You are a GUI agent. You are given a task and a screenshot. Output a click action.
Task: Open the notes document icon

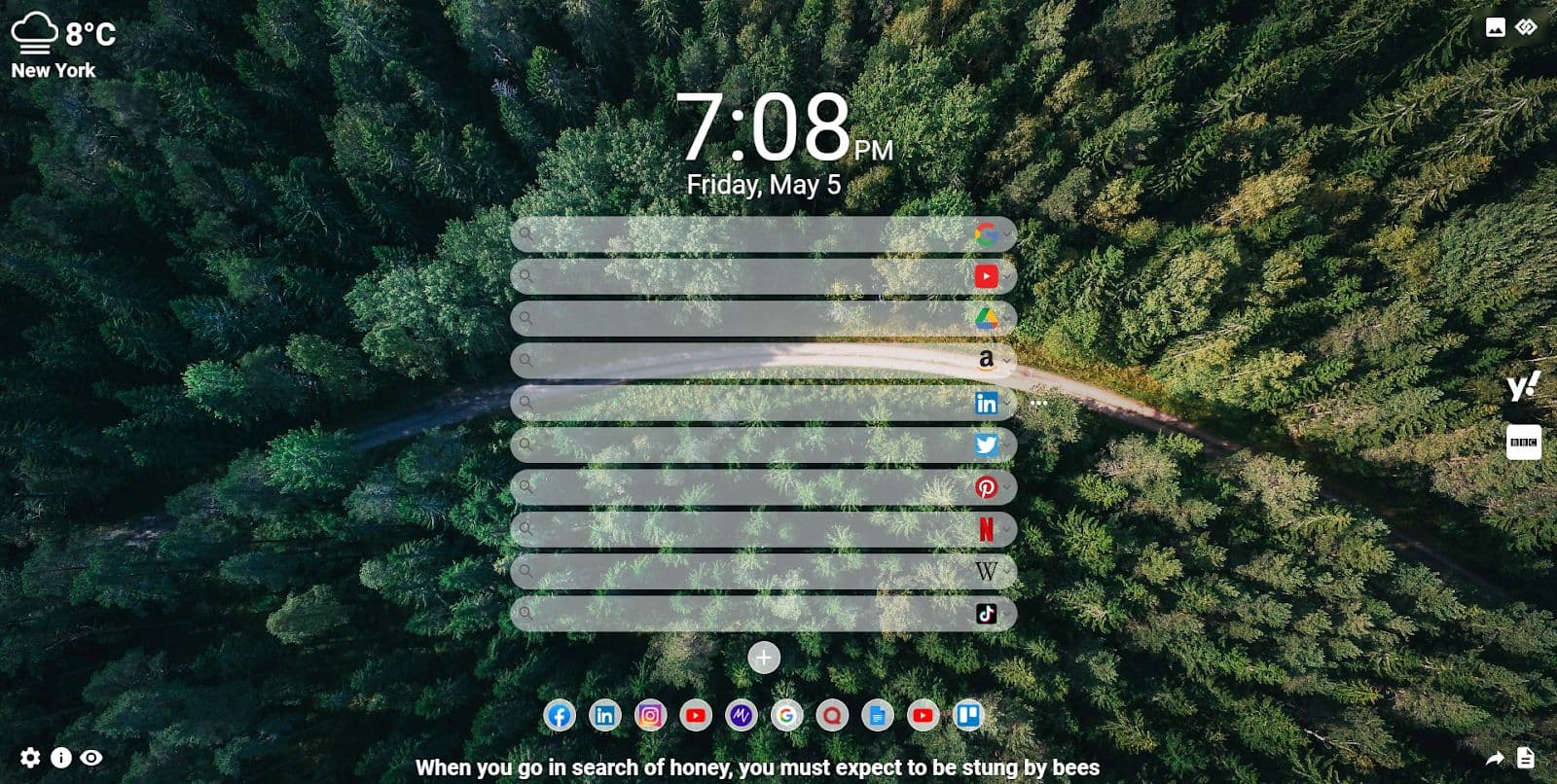click(1526, 758)
